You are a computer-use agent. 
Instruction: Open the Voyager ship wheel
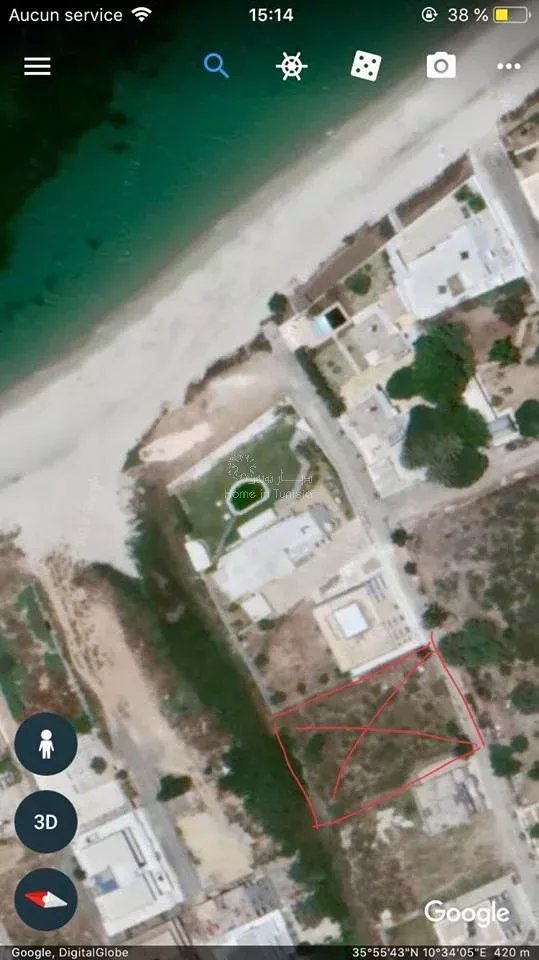tap(292, 66)
